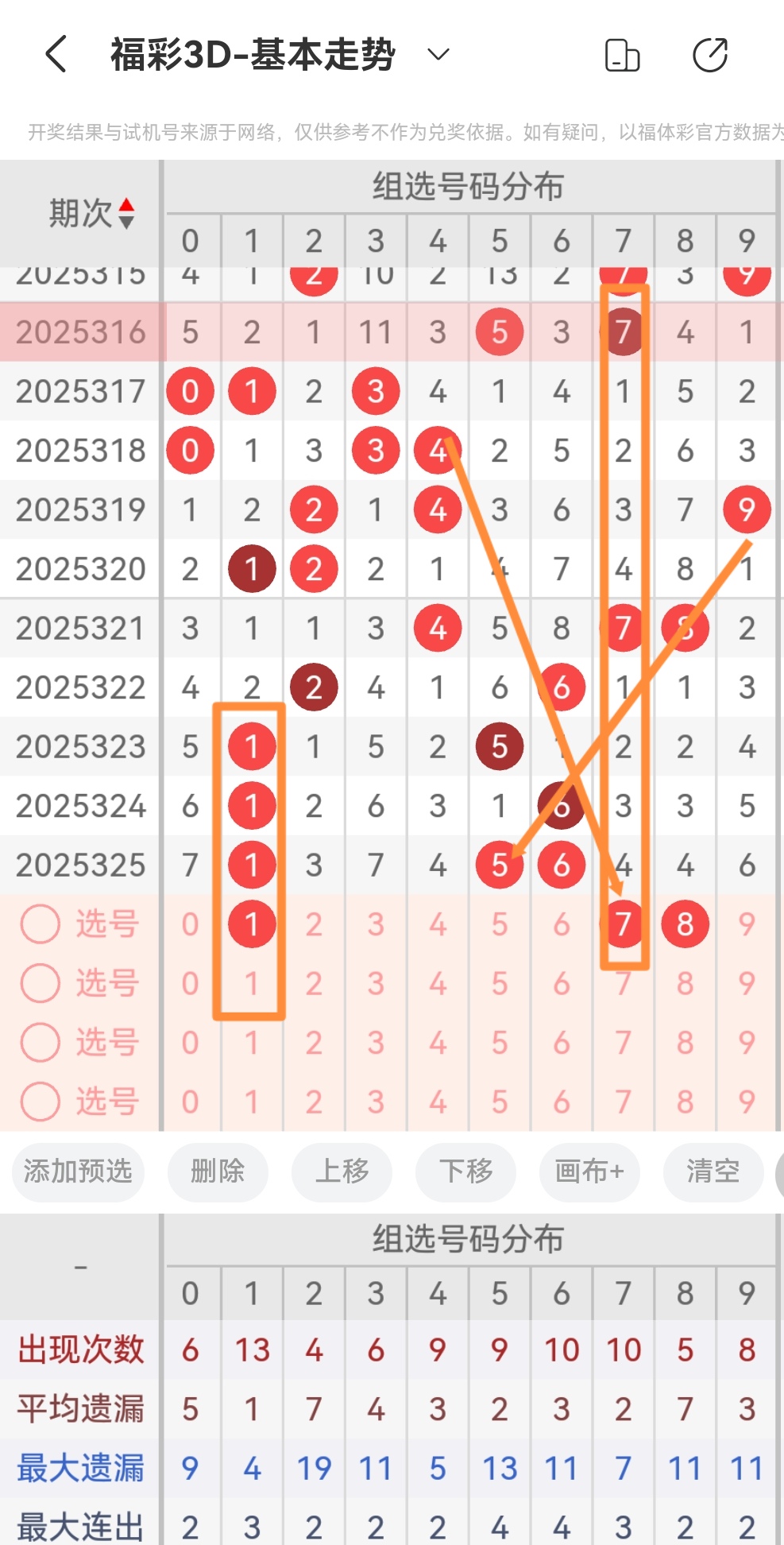The image size is (784, 1545).
Task: Select the circle radio of the second 选号 row
Action: [x=40, y=983]
